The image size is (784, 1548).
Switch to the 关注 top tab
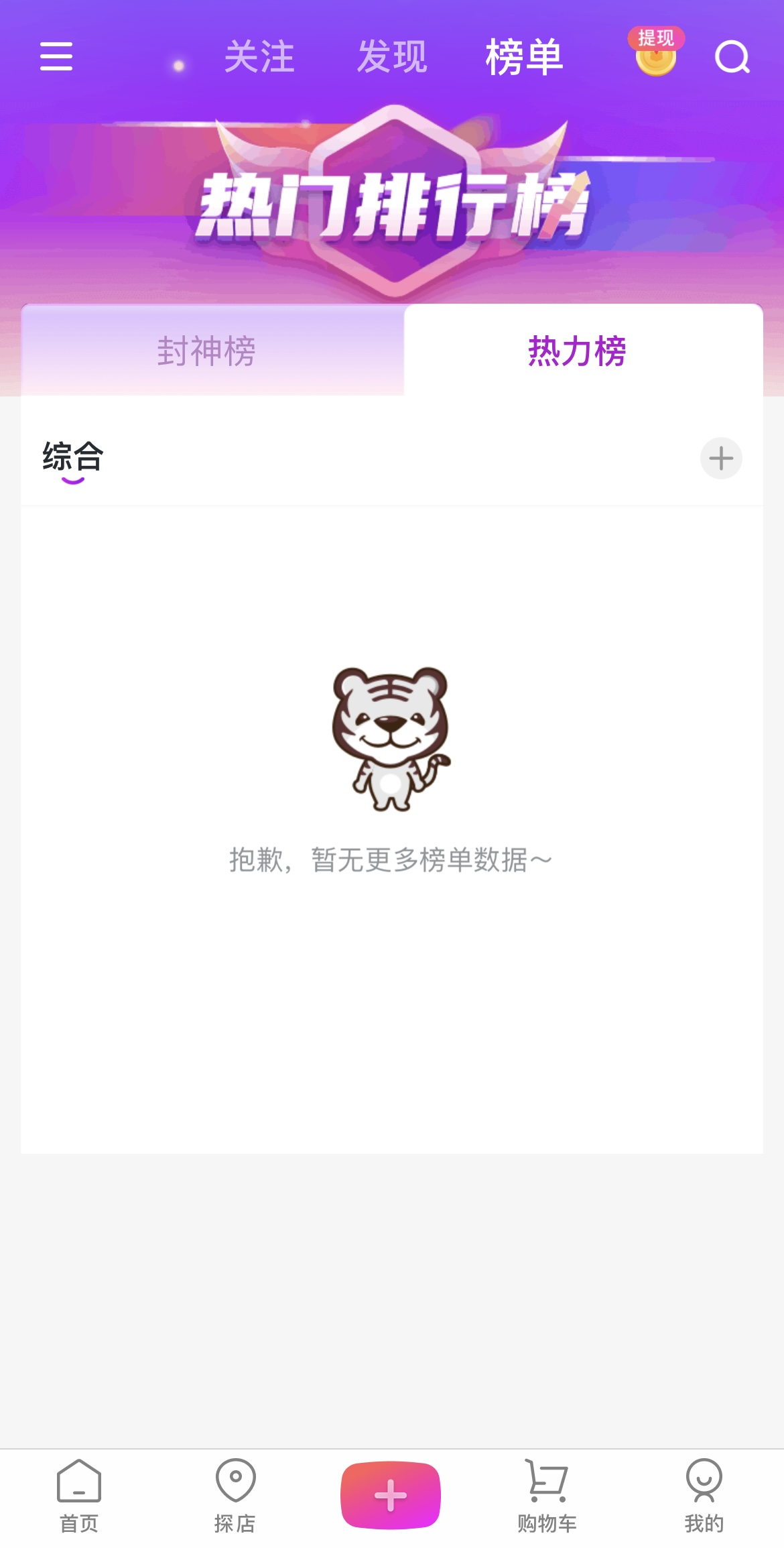(259, 57)
